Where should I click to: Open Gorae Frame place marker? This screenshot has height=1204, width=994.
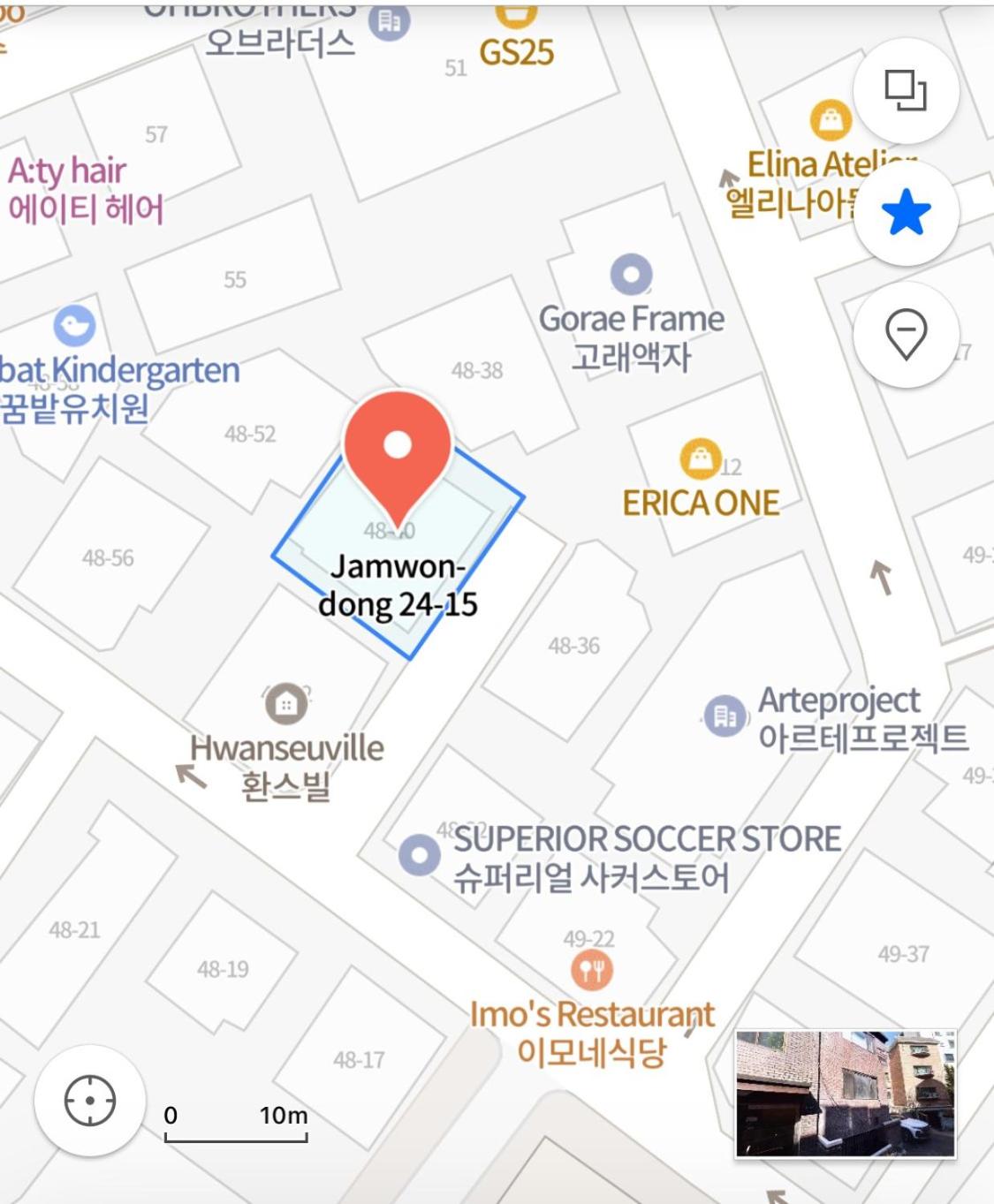[631, 275]
